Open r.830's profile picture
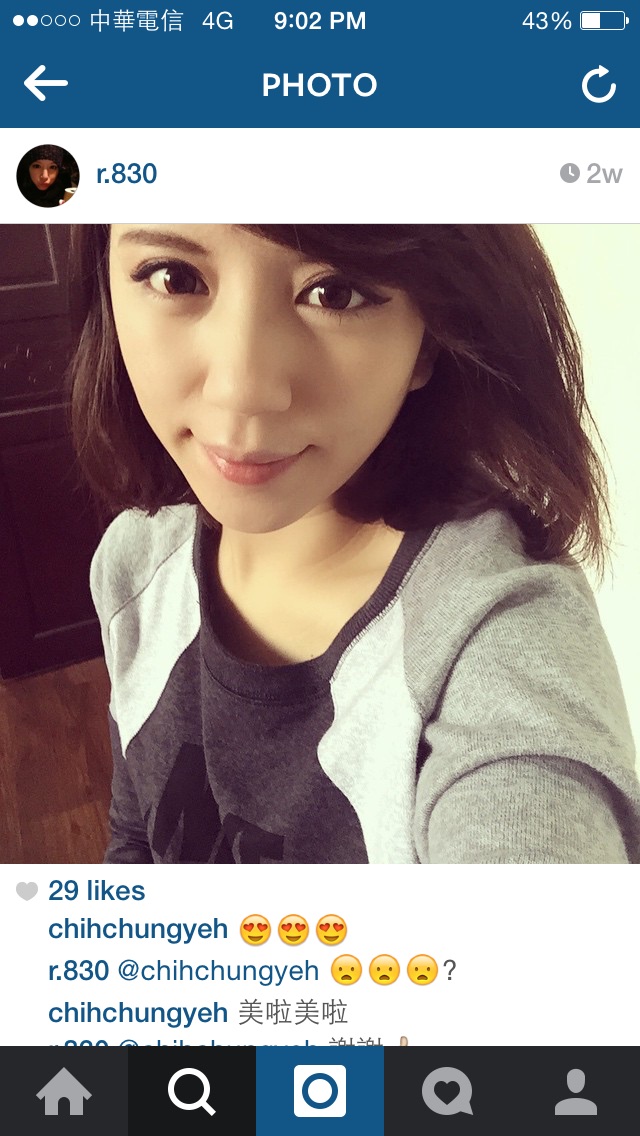 [x=48, y=176]
